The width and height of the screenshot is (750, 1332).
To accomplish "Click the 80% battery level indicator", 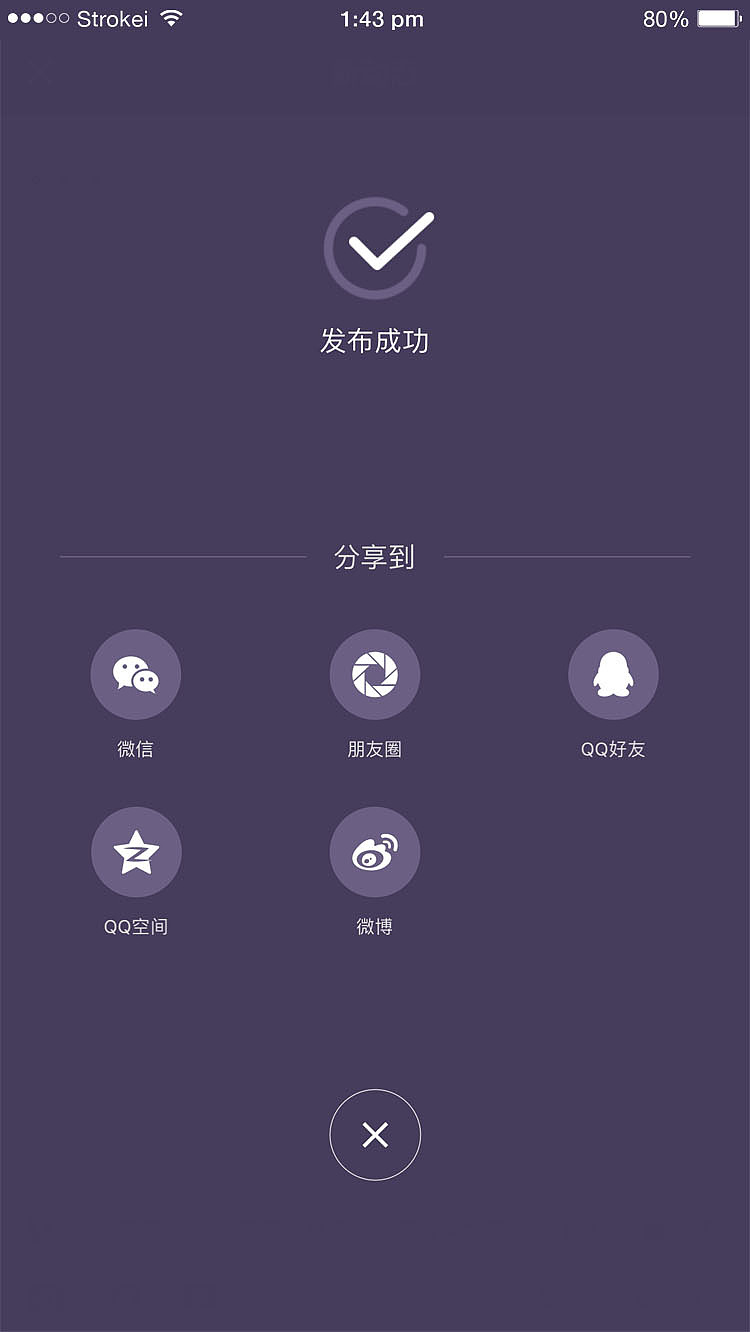I will click(666, 16).
